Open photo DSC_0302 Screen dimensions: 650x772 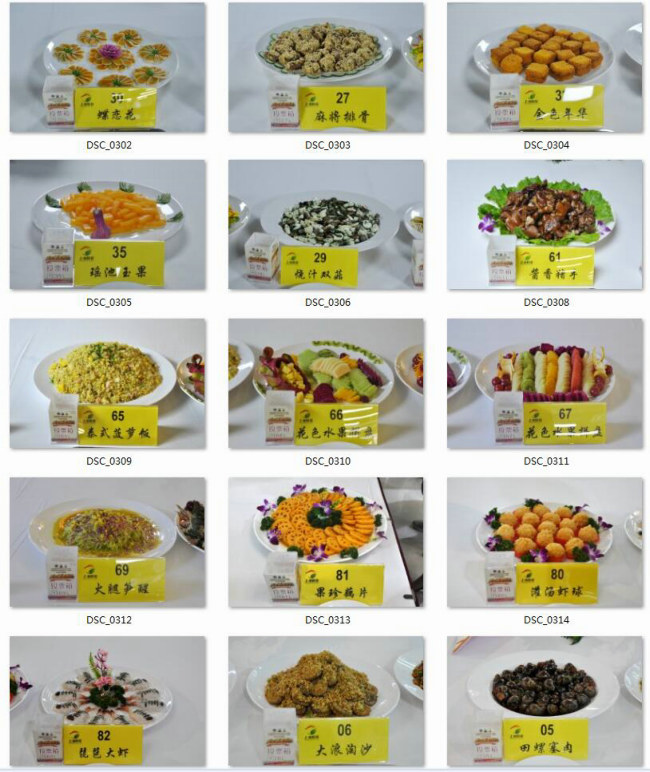[x=108, y=67]
